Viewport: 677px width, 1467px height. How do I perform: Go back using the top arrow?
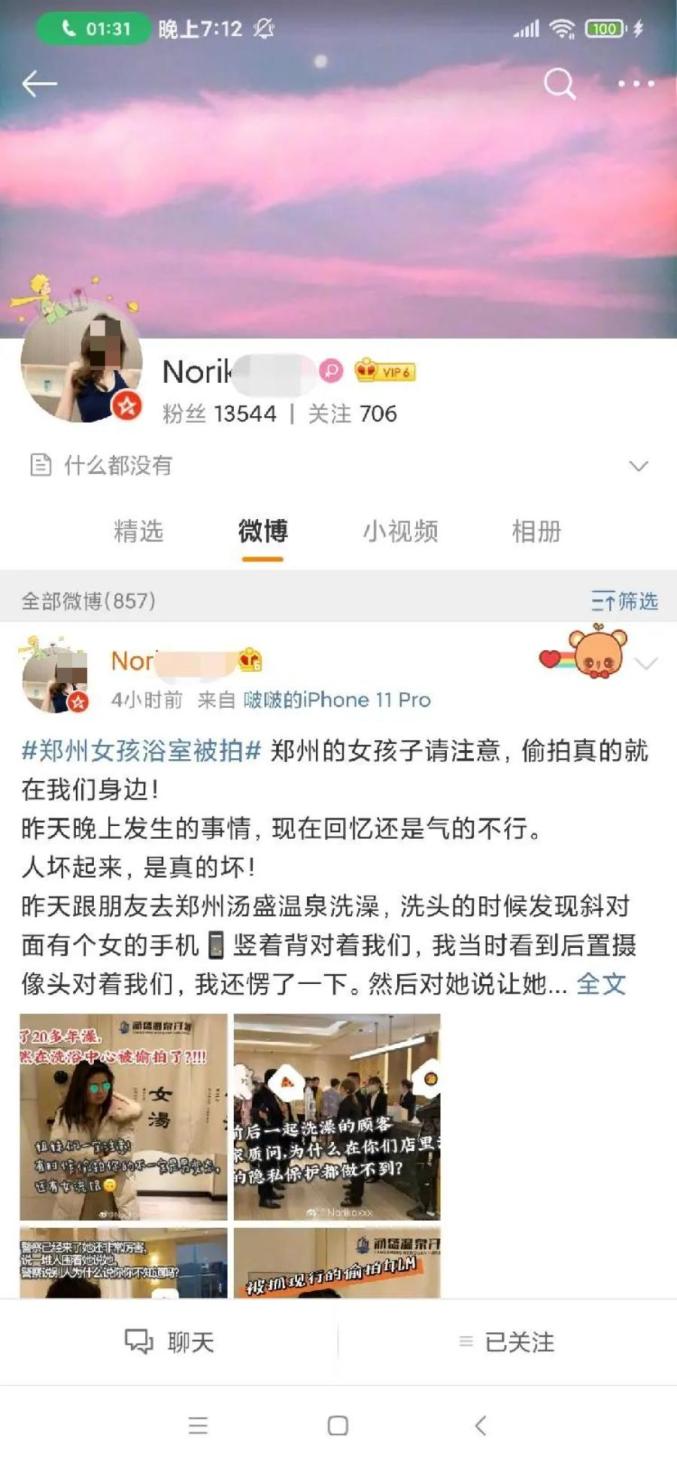(x=39, y=84)
